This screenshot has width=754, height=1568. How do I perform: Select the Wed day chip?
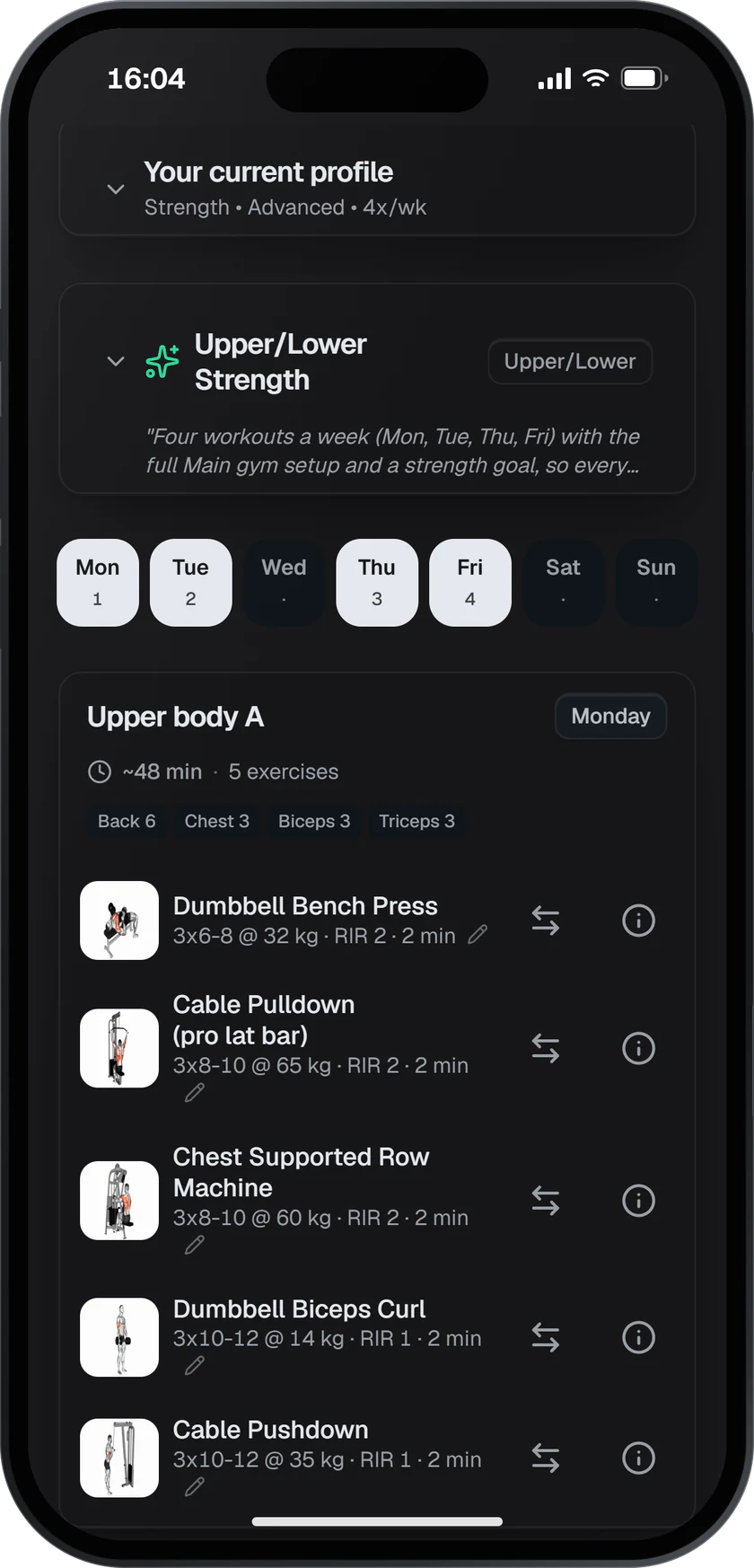[284, 582]
